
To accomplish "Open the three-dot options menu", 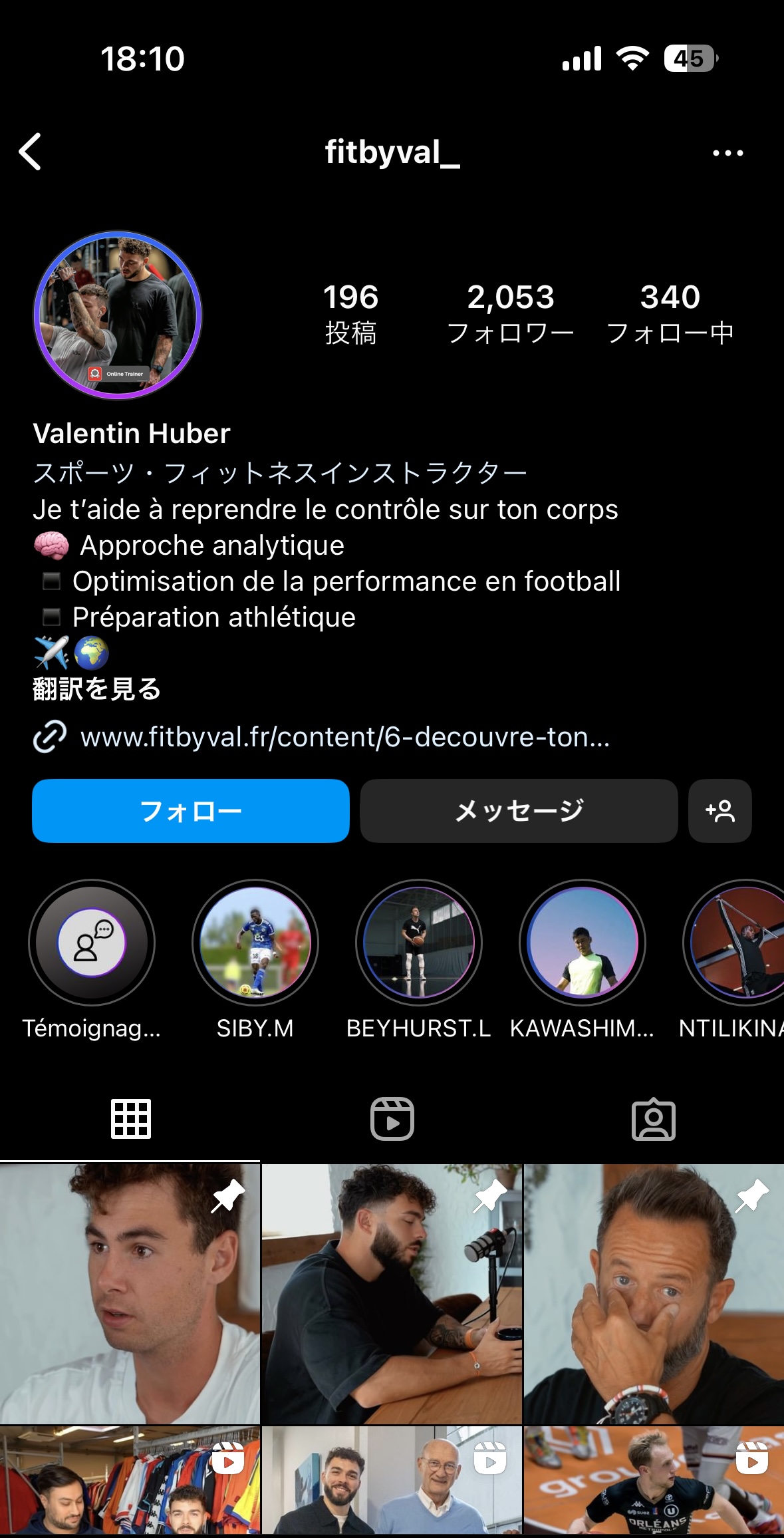I will (x=727, y=152).
